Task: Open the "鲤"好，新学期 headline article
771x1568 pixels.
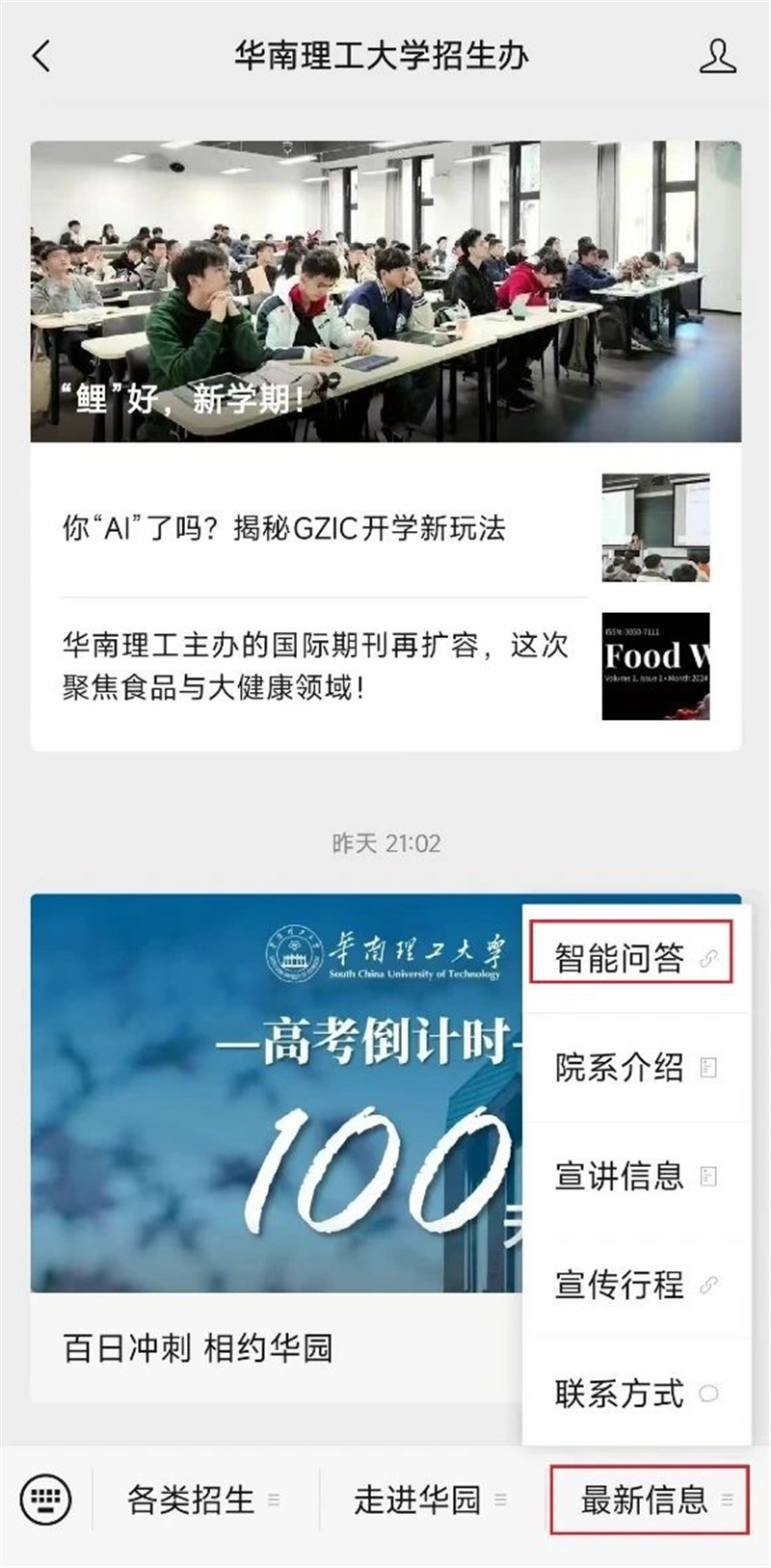Action: pyautogui.click(x=385, y=291)
